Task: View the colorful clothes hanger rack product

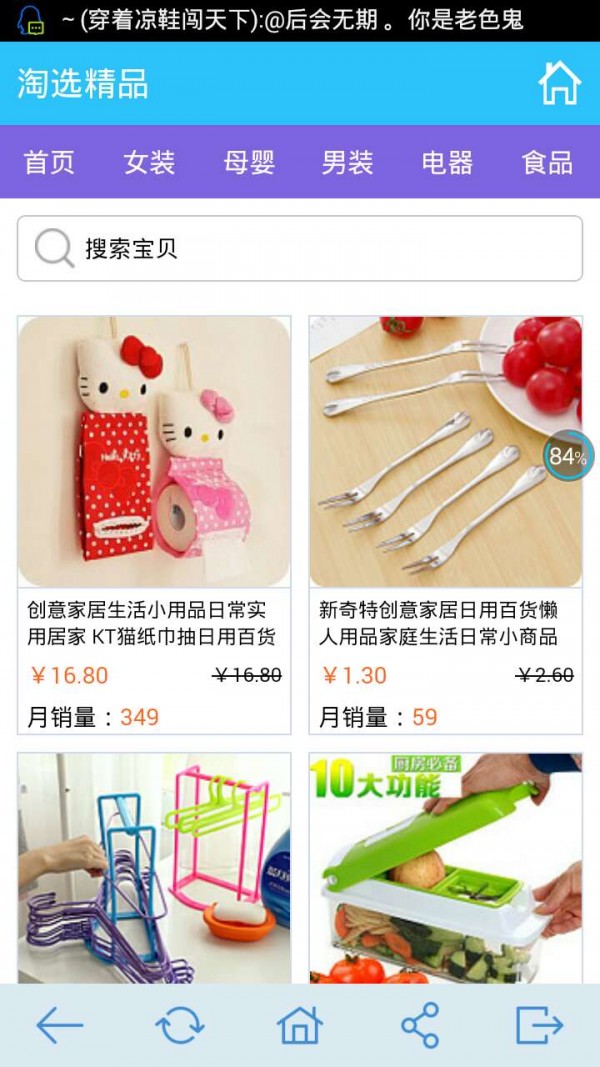Action: tap(154, 868)
